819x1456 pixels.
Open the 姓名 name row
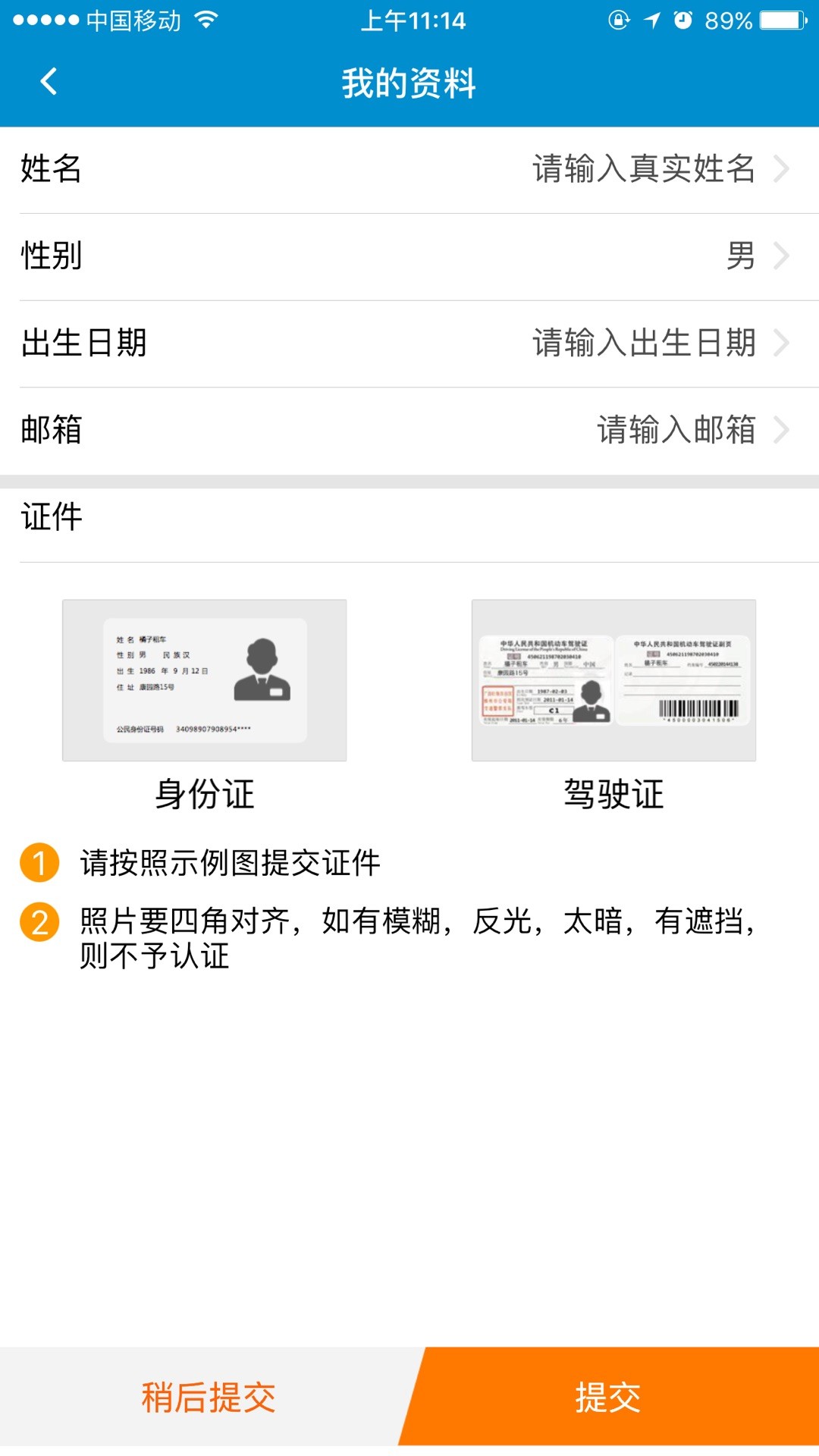409,170
